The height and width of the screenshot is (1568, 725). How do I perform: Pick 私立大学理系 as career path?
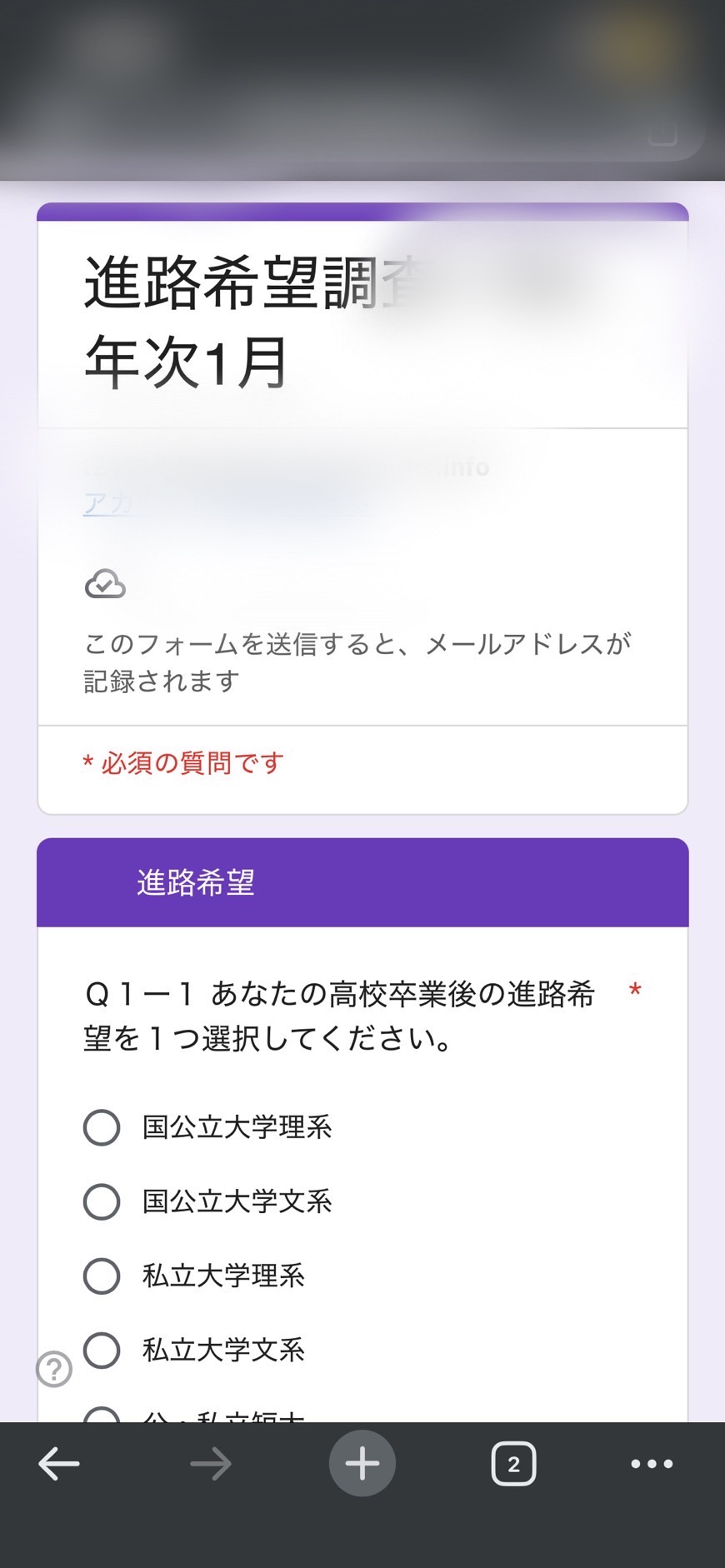[102, 1276]
